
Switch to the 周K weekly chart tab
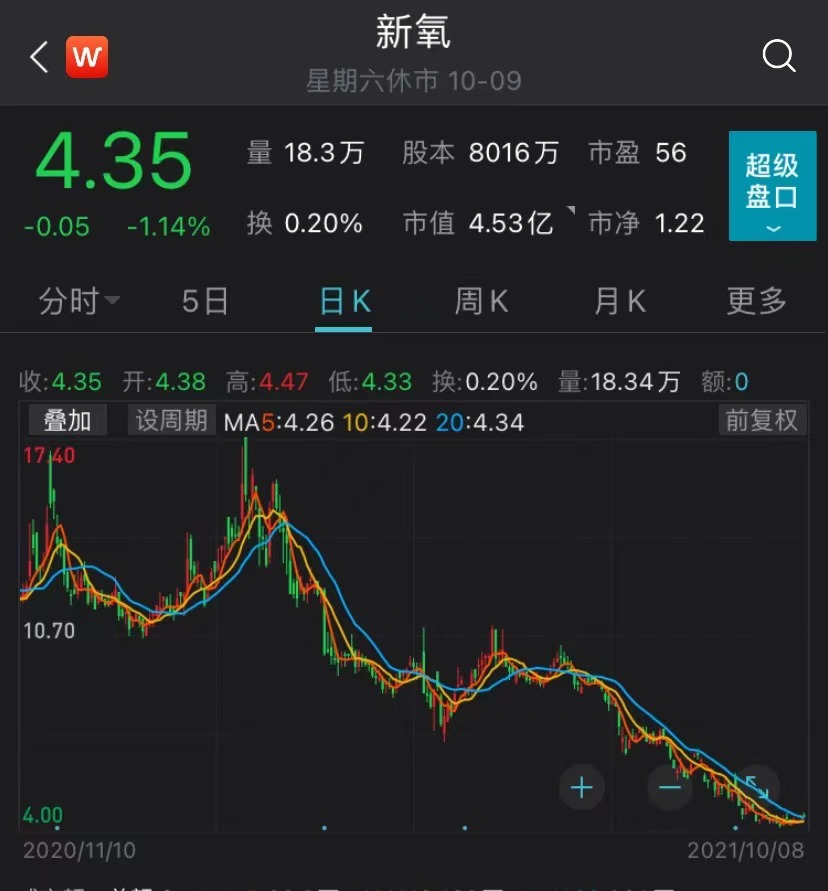pyautogui.click(x=481, y=301)
